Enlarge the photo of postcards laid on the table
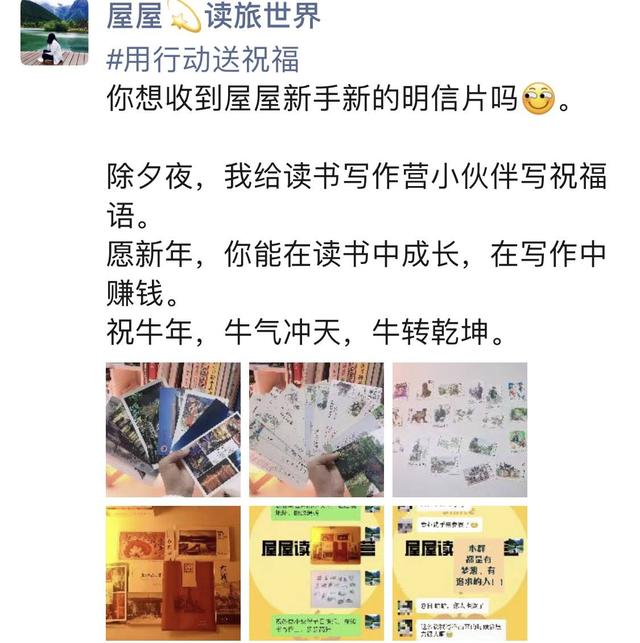Image resolution: width=640 pixels, height=643 pixels. (x=459, y=429)
